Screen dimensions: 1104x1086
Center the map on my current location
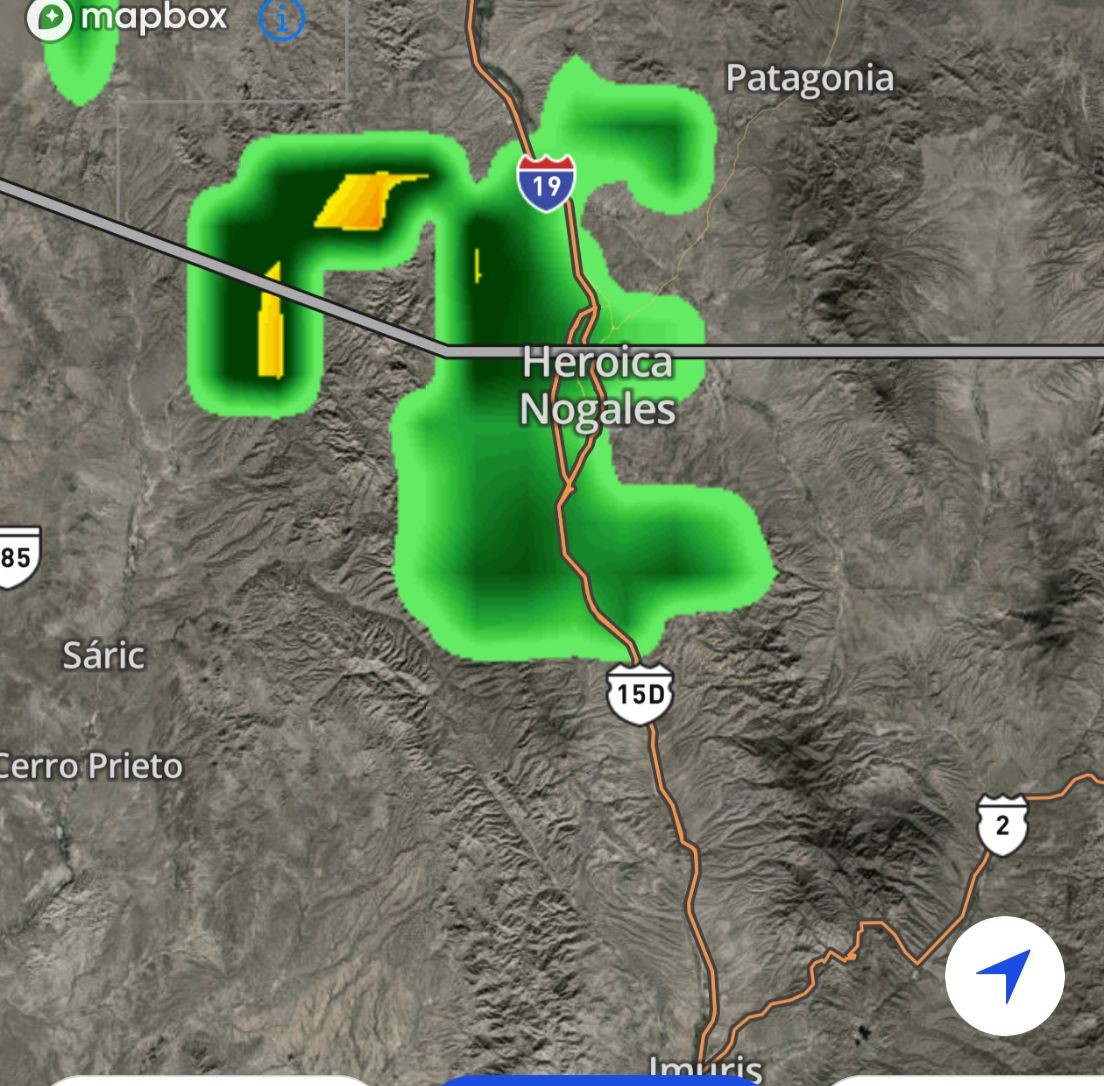click(1004, 974)
